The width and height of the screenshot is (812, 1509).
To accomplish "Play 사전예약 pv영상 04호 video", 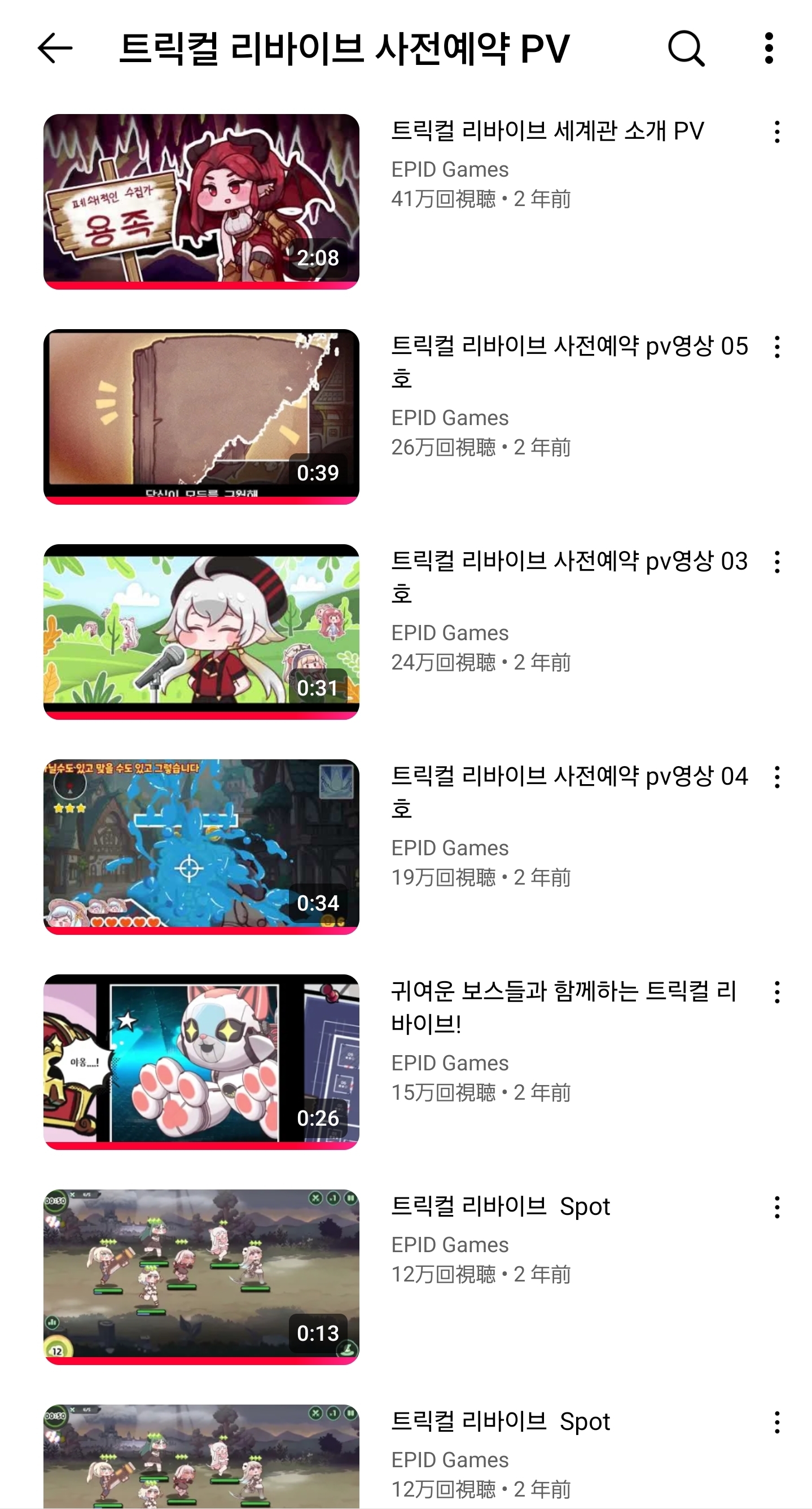I will 201,846.
